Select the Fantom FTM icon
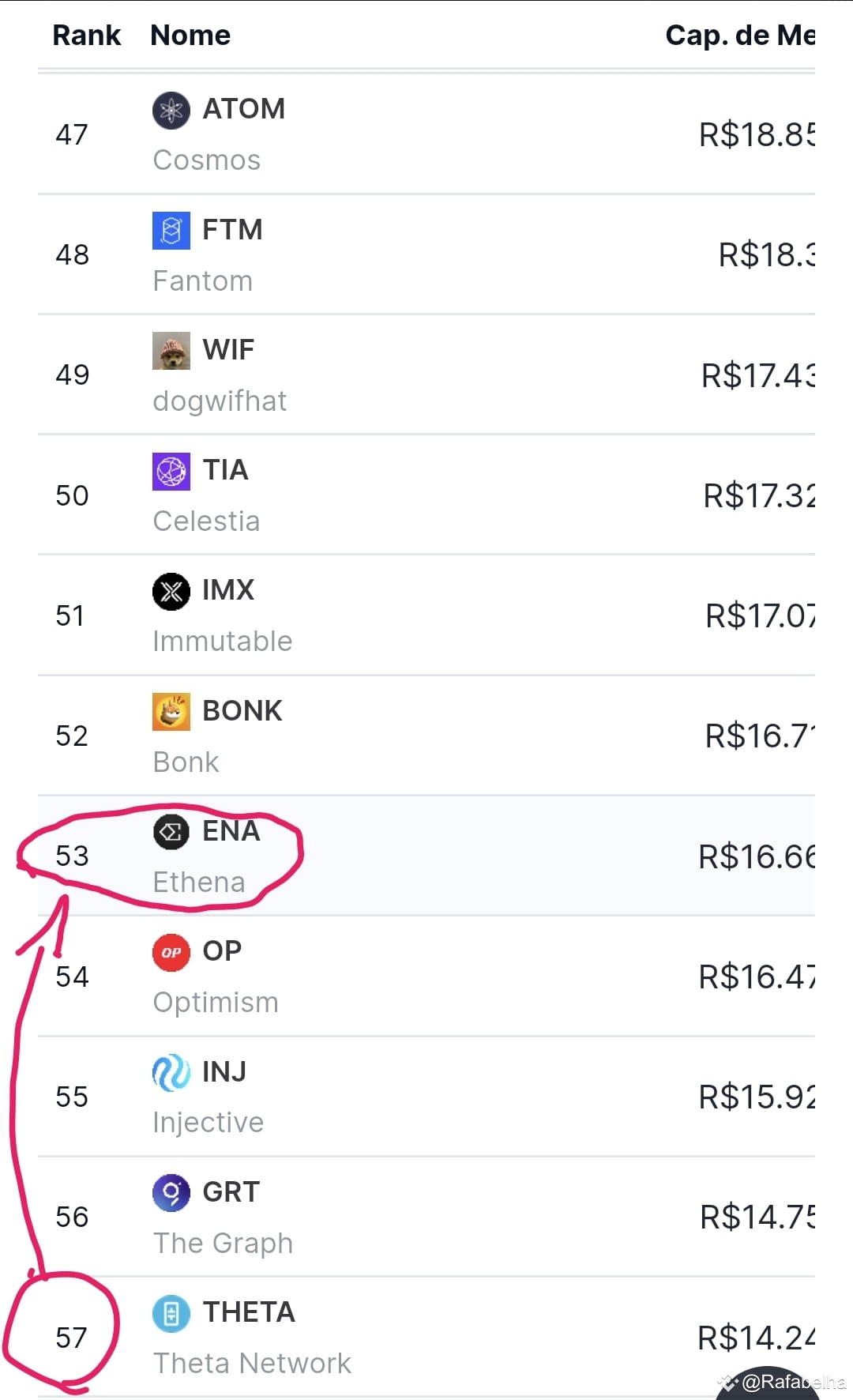Screen dimensions: 853x1400 (x=171, y=231)
